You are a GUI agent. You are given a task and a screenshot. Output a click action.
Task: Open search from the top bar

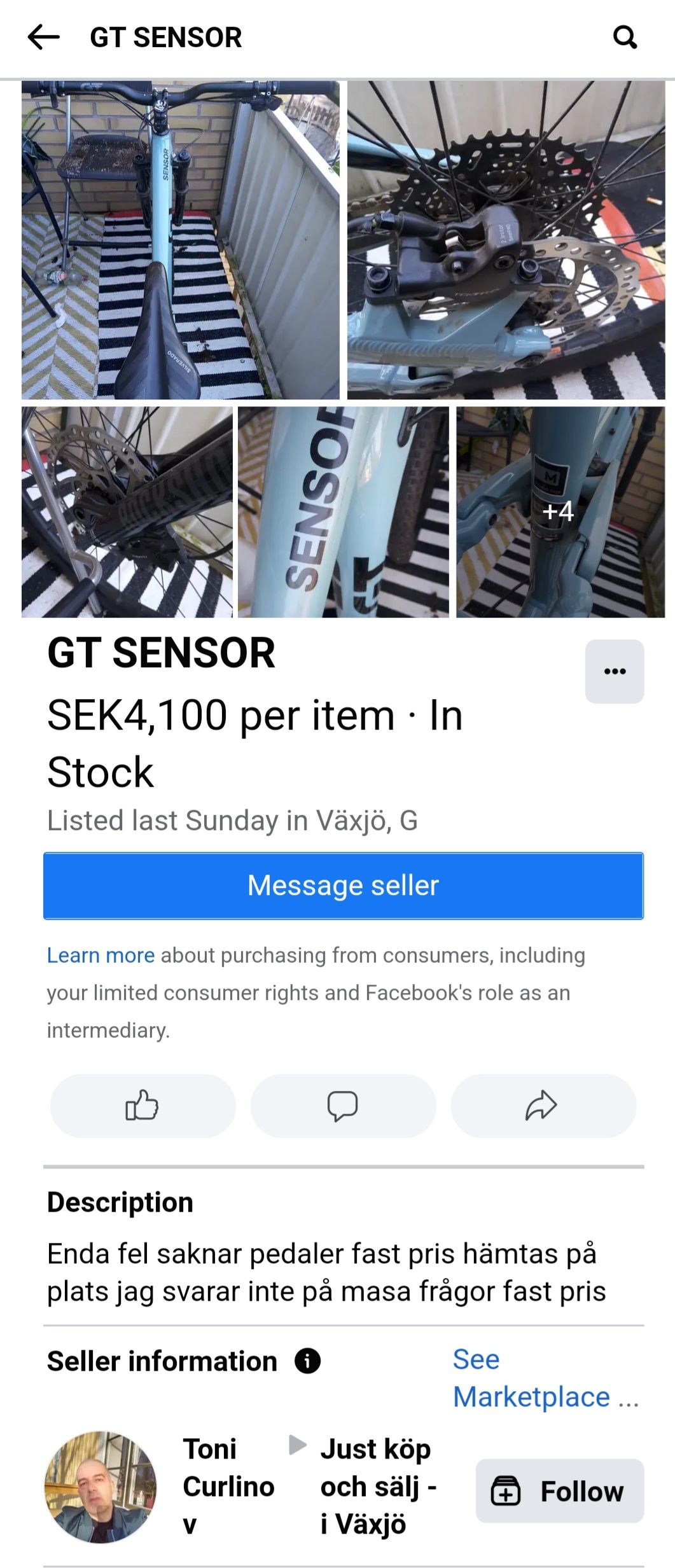624,38
